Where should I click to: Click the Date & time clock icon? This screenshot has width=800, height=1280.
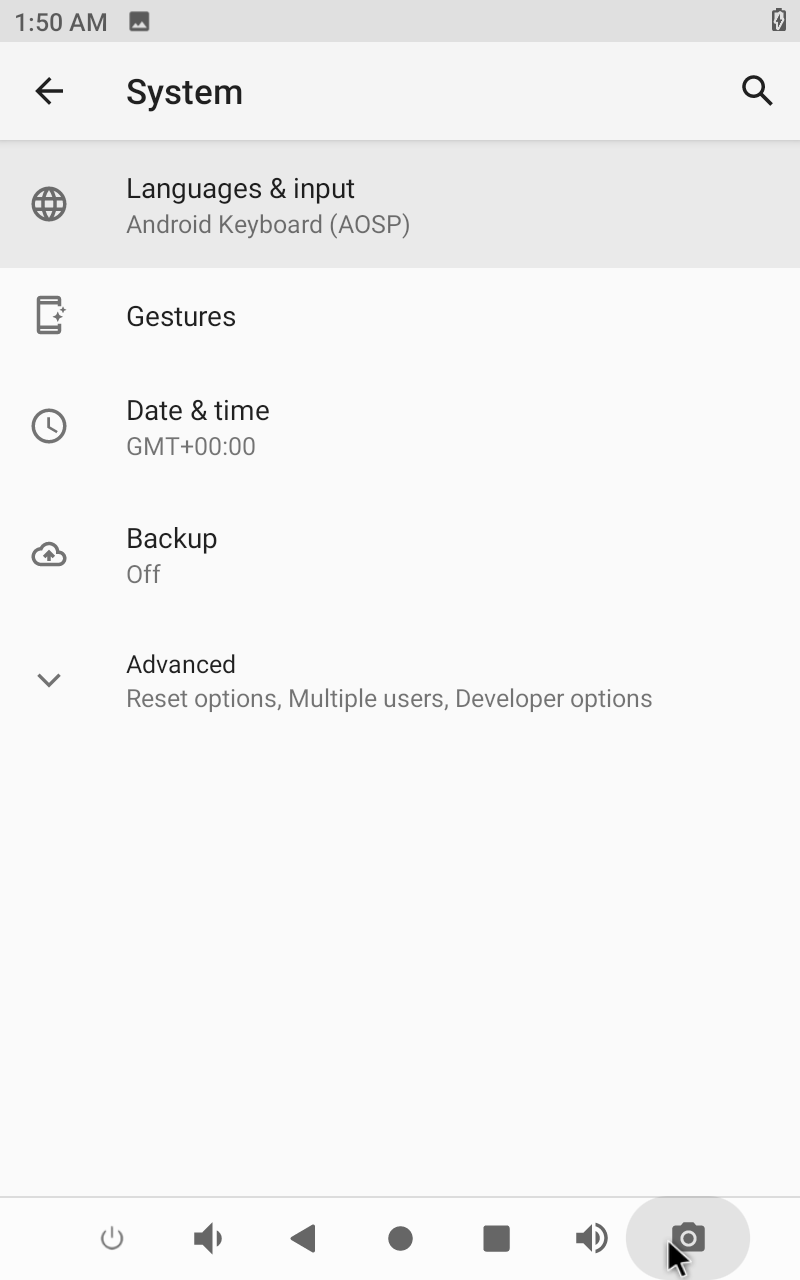tap(49, 426)
